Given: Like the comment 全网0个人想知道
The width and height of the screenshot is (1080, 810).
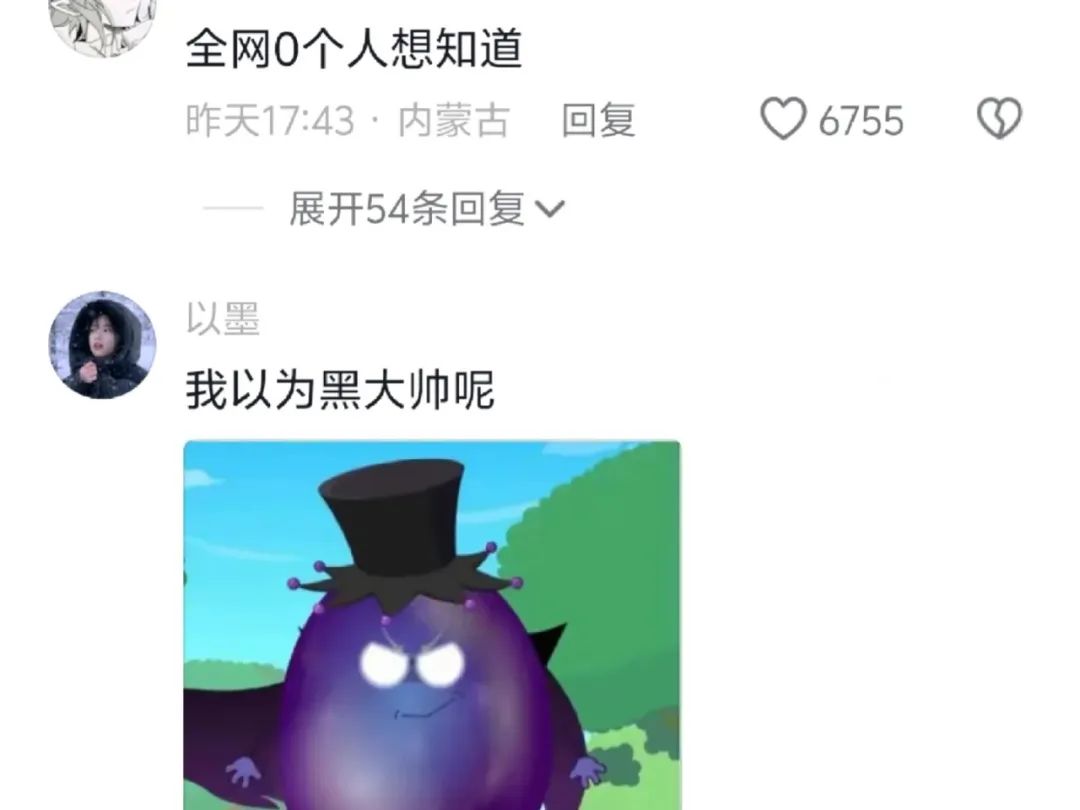Looking at the screenshot, I should click(783, 121).
